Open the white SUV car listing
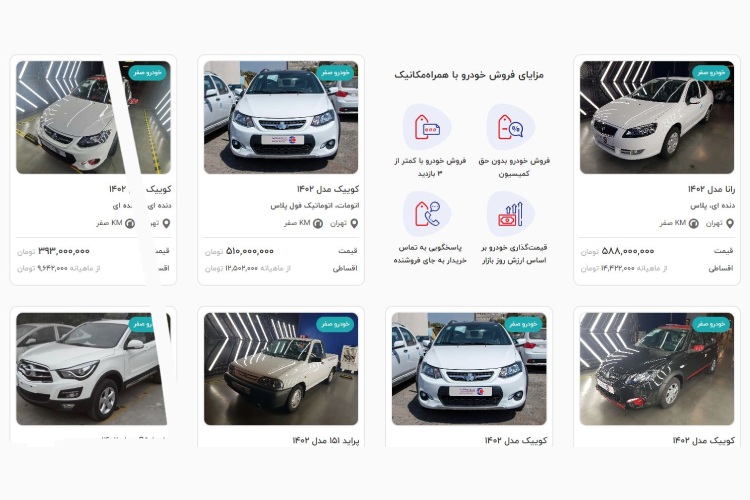750x500 pixels. (93, 370)
